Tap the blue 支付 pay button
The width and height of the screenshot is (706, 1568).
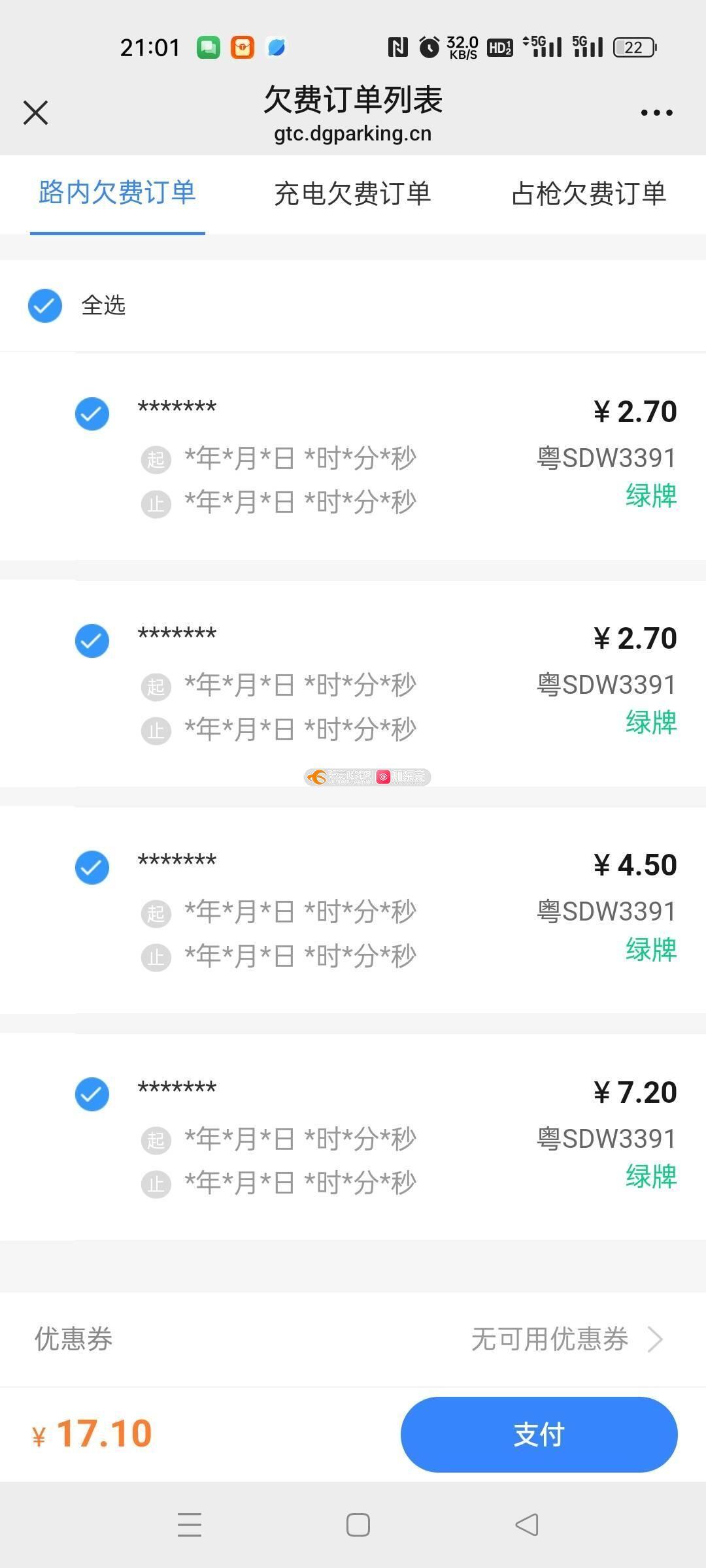539,1435
